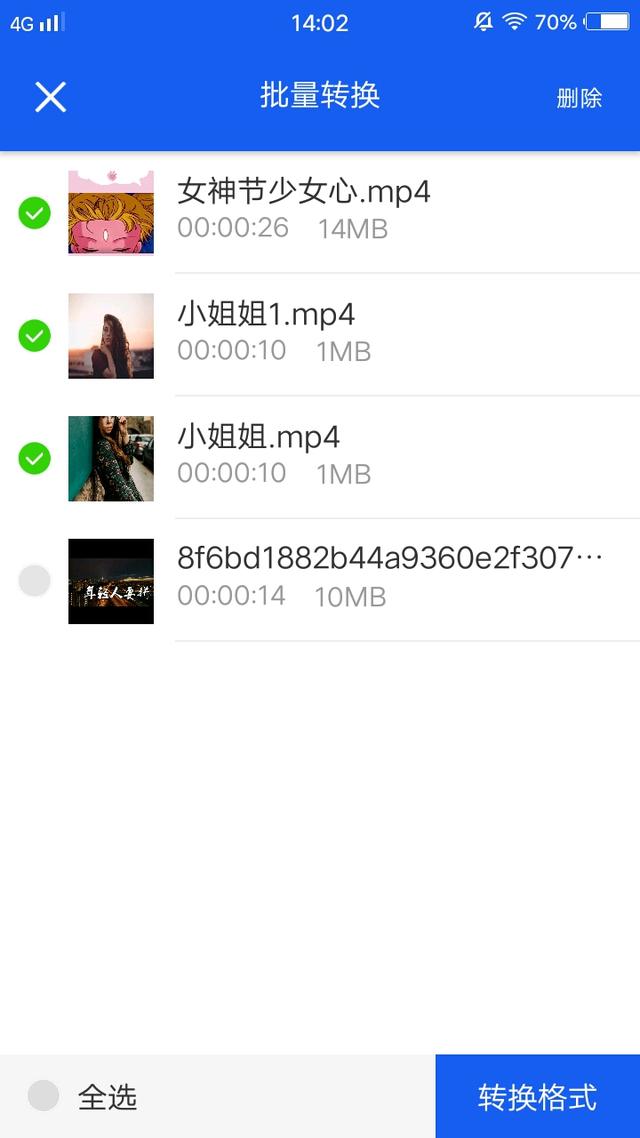The height and width of the screenshot is (1138, 640).
Task: Open the 女神节少女心.mp4 video thumbnail
Action: click(x=111, y=213)
